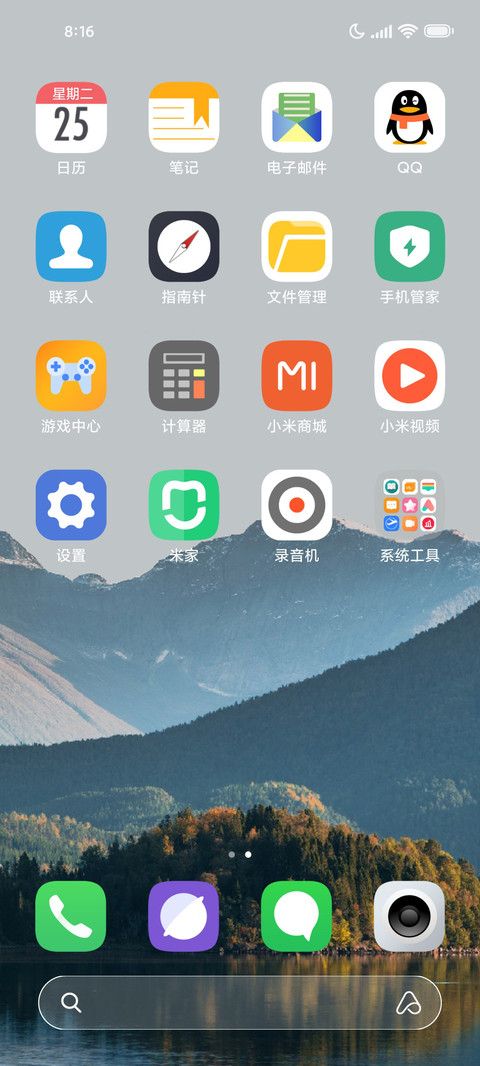Image resolution: width=480 pixels, height=1066 pixels.
Task: Open the phone dialer in the dock
Action: coord(71,916)
